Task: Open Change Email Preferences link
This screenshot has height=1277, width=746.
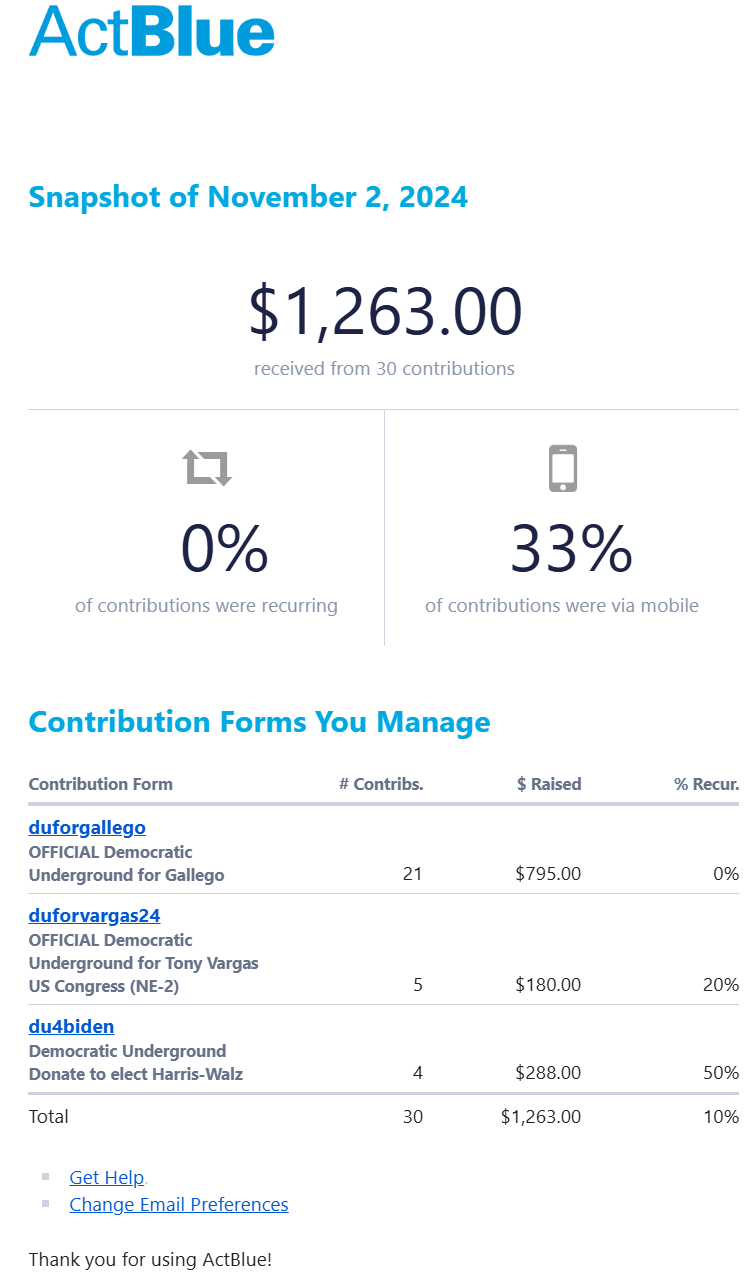Action: pos(178,1204)
